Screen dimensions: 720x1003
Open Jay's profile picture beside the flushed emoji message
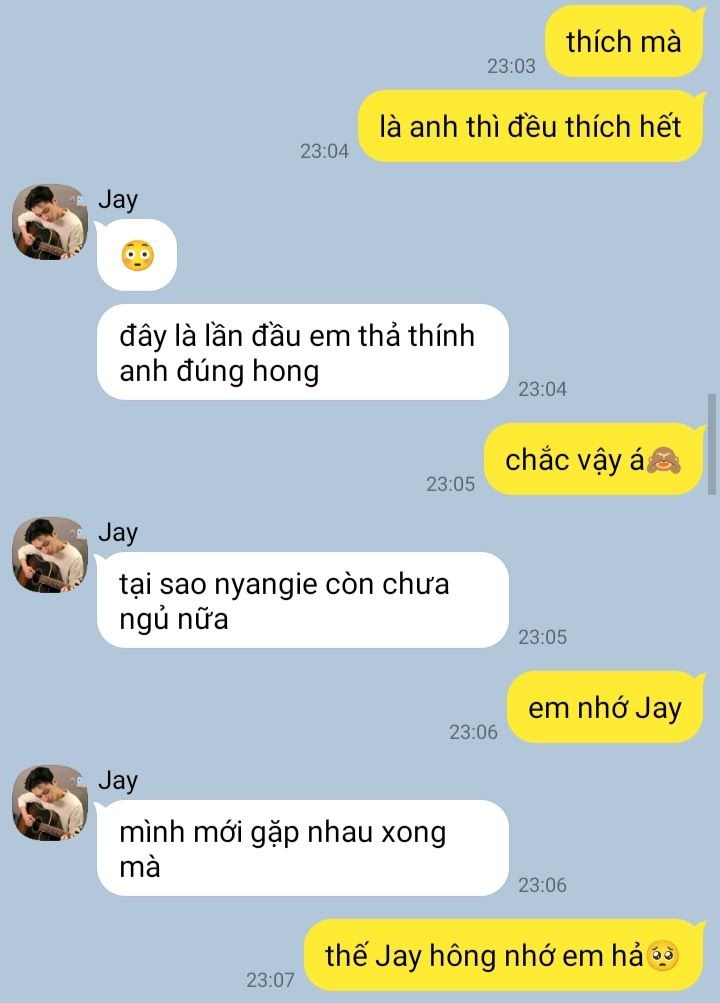pos(49,222)
